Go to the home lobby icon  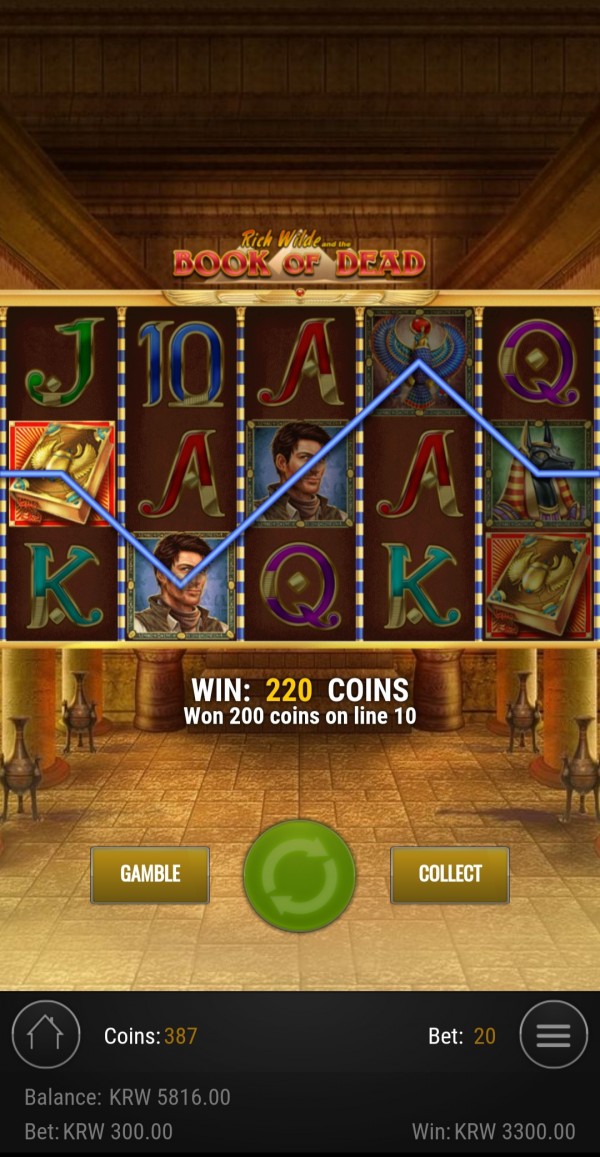pos(46,1035)
